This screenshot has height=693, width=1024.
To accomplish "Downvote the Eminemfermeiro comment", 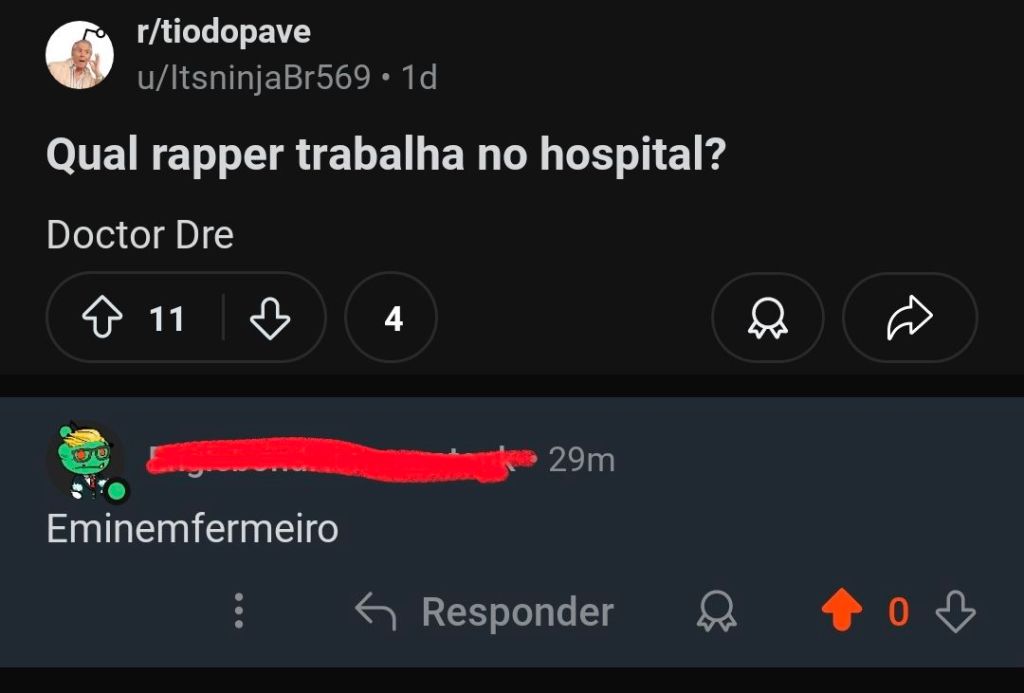I will point(955,611).
